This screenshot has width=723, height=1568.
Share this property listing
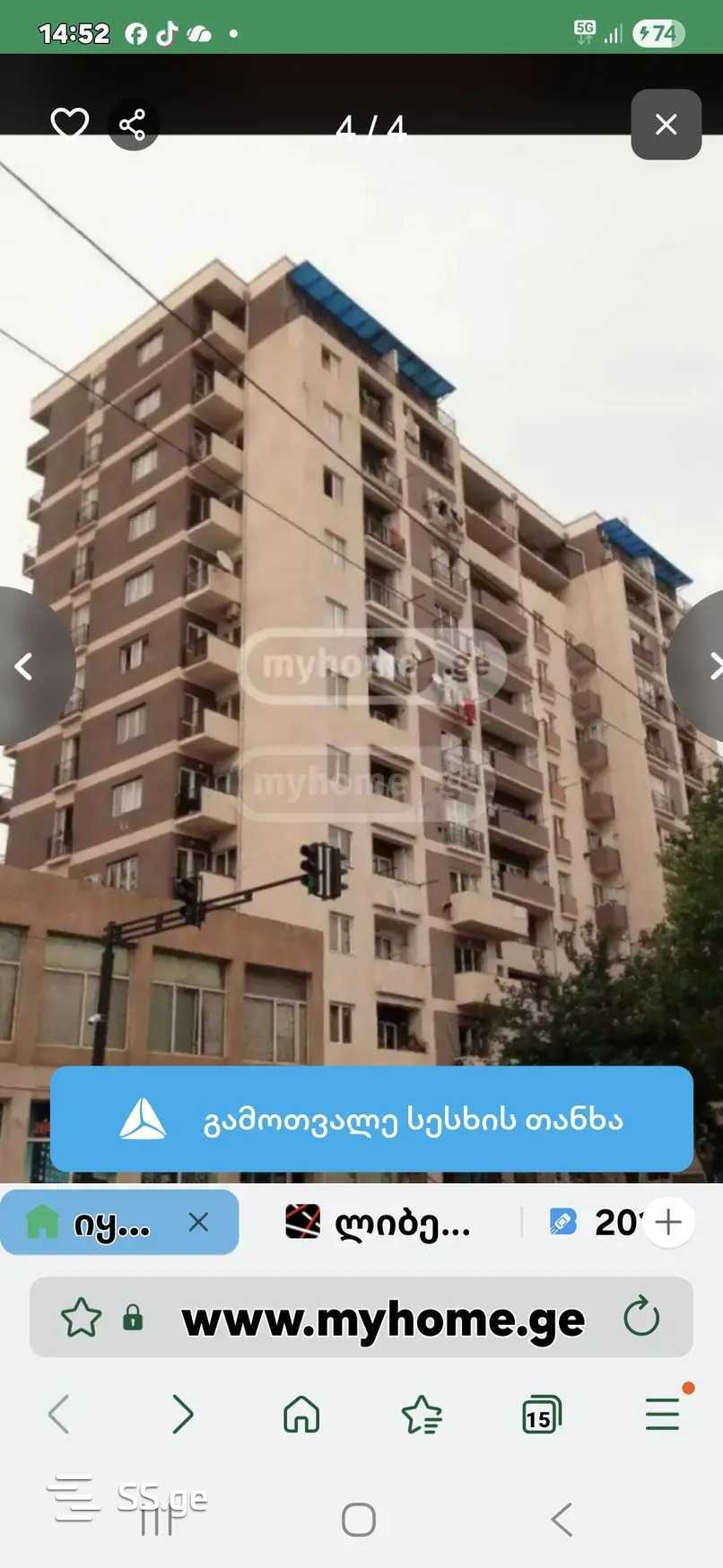coord(133,125)
